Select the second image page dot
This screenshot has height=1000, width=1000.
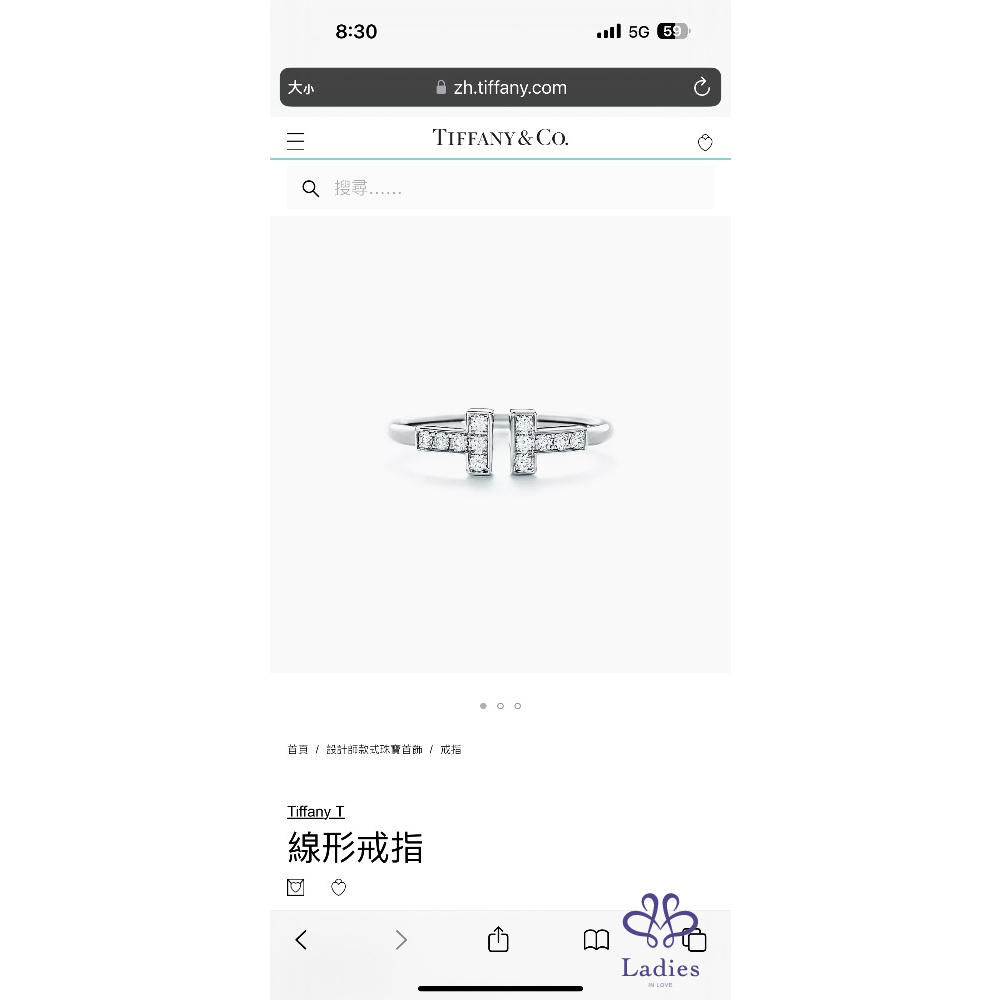pyautogui.click(x=500, y=706)
